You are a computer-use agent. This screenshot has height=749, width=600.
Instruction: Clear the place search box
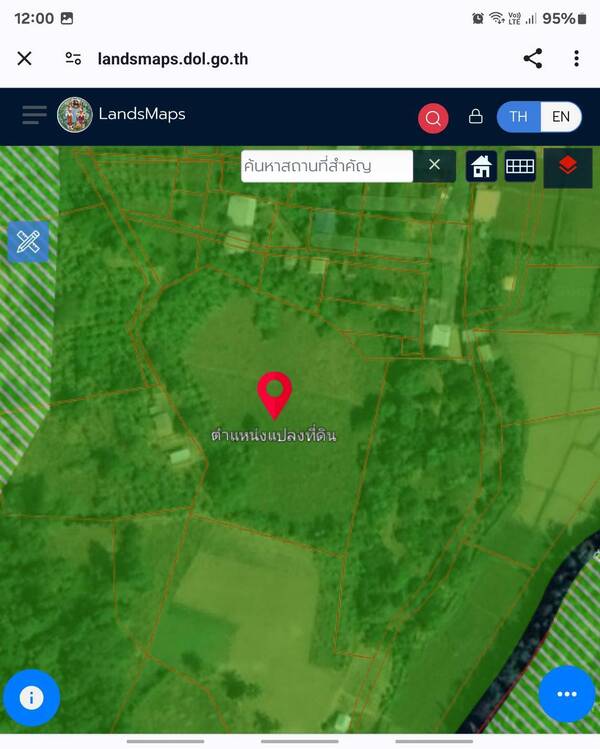point(434,165)
